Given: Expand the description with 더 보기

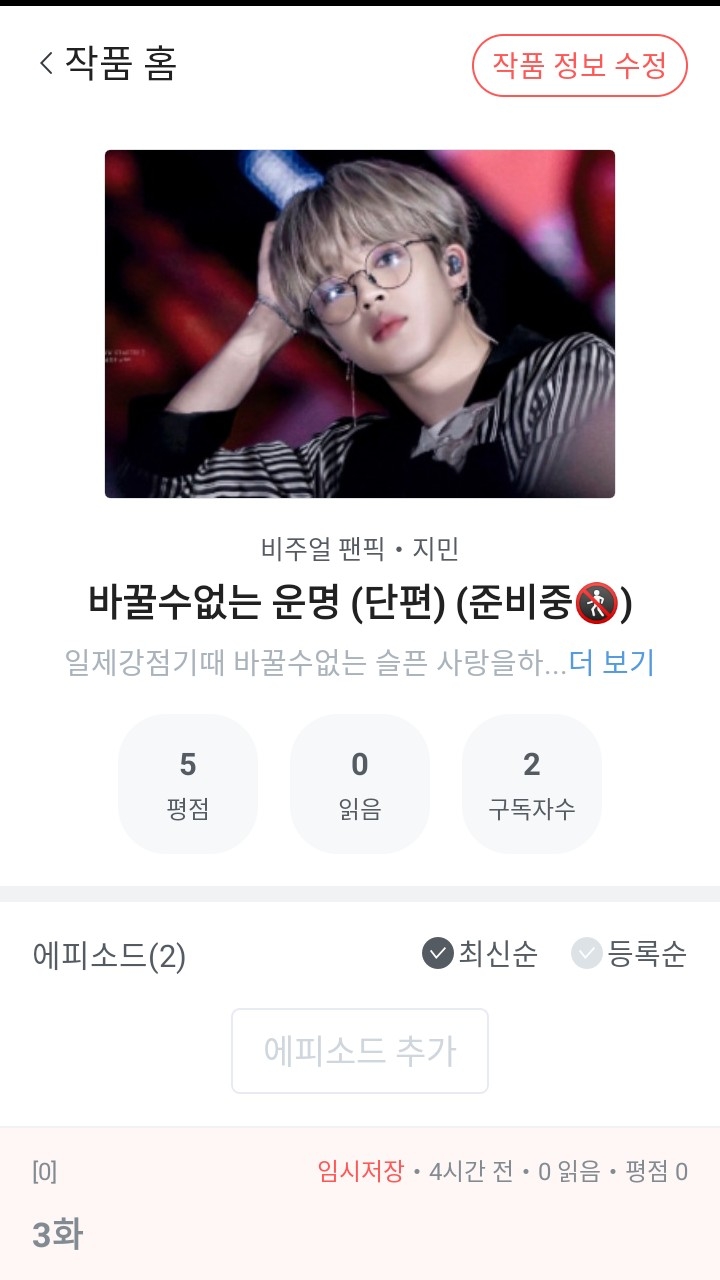Looking at the screenshot, I should pyautogui.click(x=612, y=662).
